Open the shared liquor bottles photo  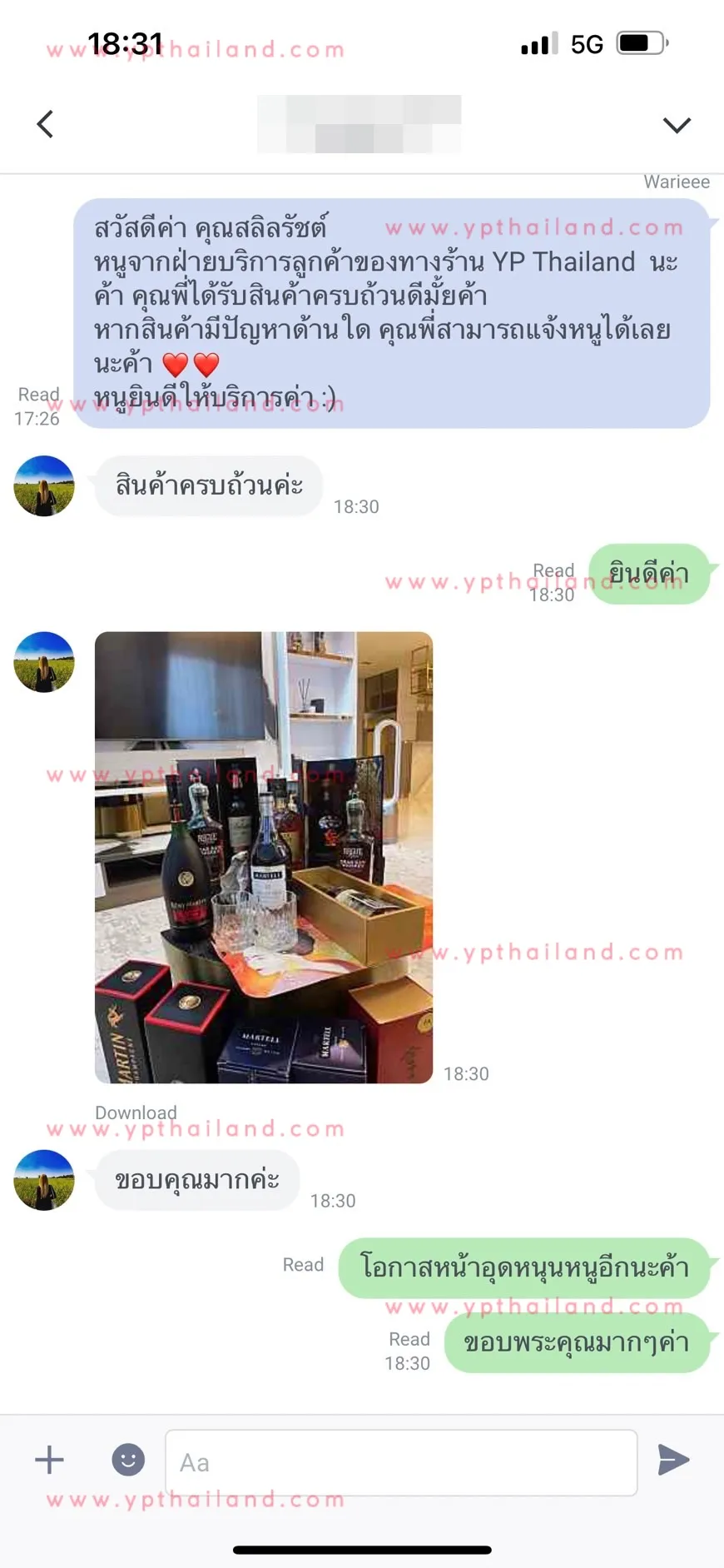pos(264,857)
